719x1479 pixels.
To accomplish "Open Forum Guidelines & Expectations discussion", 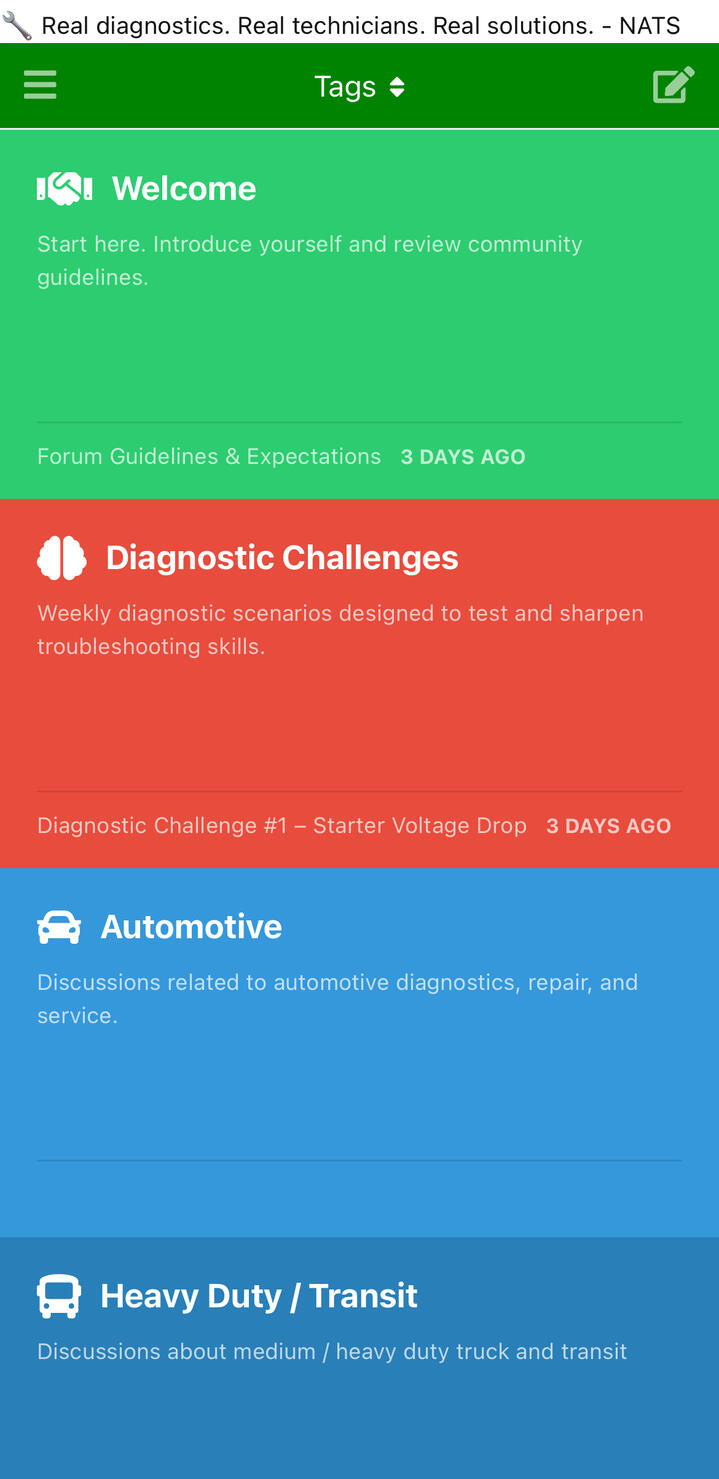I will point(209,457).
